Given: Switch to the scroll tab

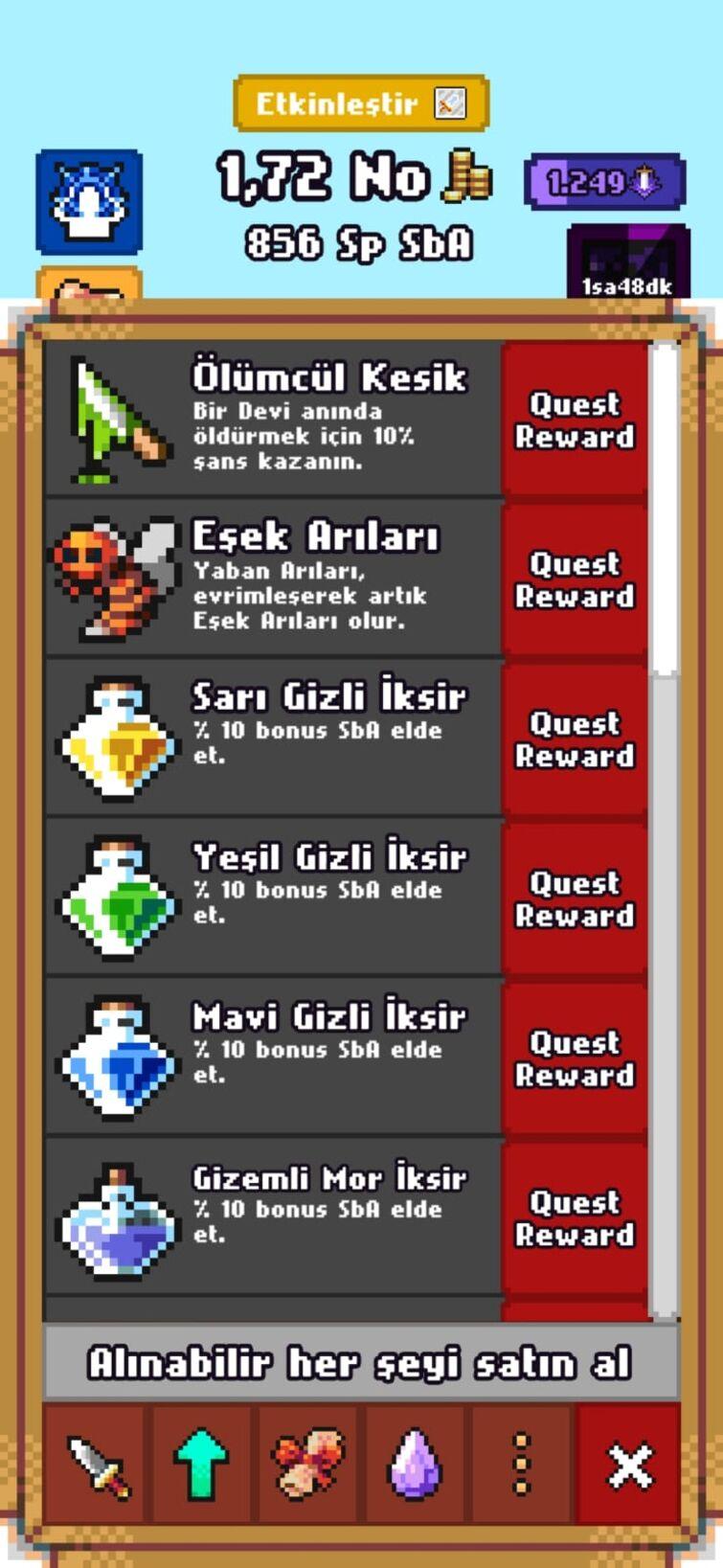Looking at the screenshot, I should coord(308,1465).
